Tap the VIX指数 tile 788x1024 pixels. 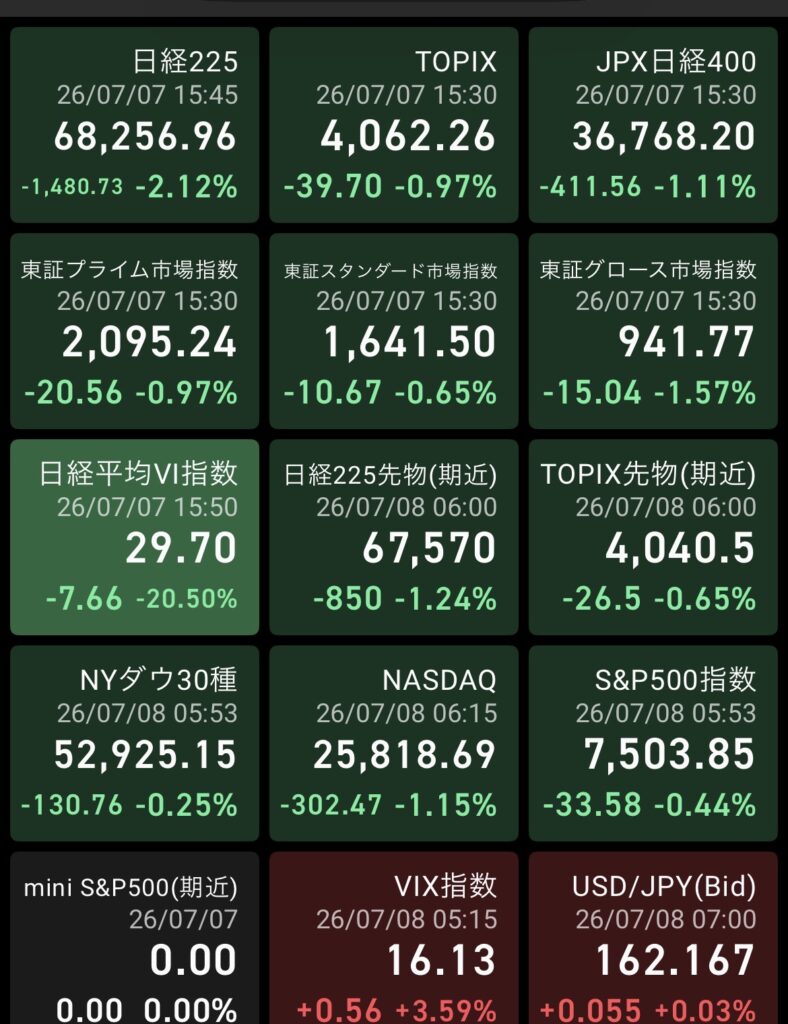(394, 938)
